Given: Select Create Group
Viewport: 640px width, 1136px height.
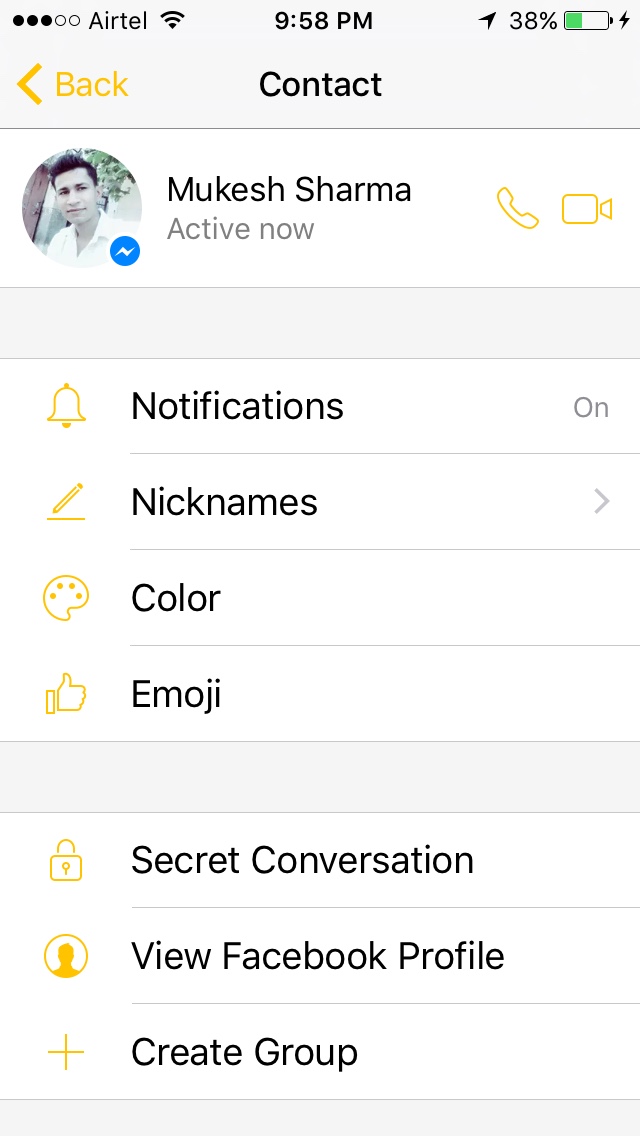Looking at the screenshot, I should tap(320, 1052).
